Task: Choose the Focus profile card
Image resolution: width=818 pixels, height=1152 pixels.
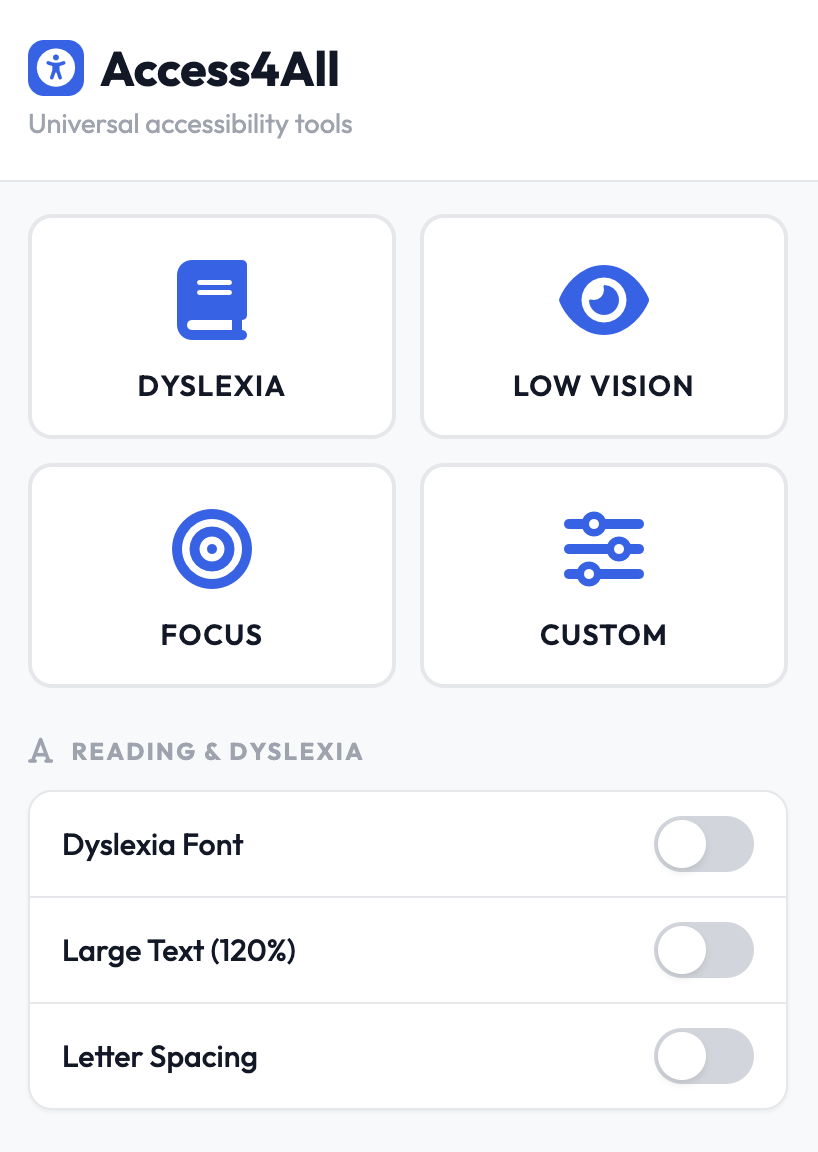Action: (212, 575)
